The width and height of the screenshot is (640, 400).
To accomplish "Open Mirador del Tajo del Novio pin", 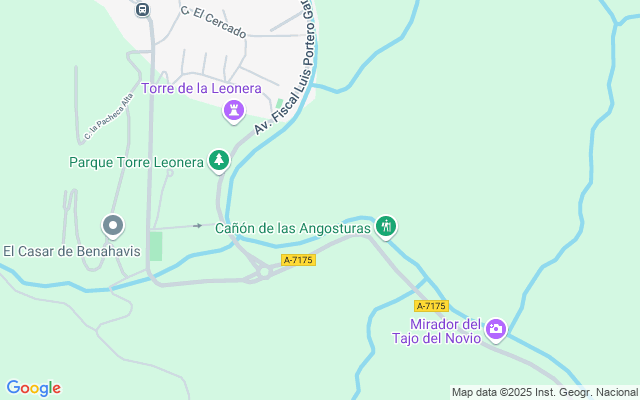I will click(x=496, y=330).
